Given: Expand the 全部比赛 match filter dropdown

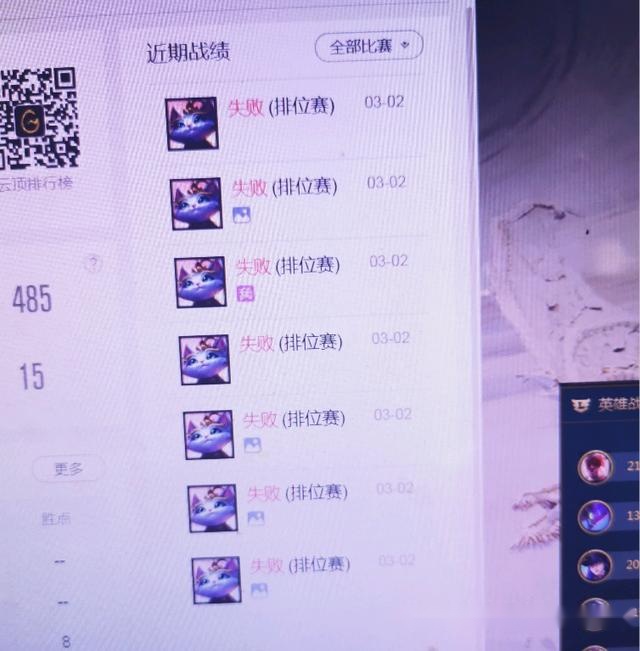Looking at the screenshot, I should point(369,46).
